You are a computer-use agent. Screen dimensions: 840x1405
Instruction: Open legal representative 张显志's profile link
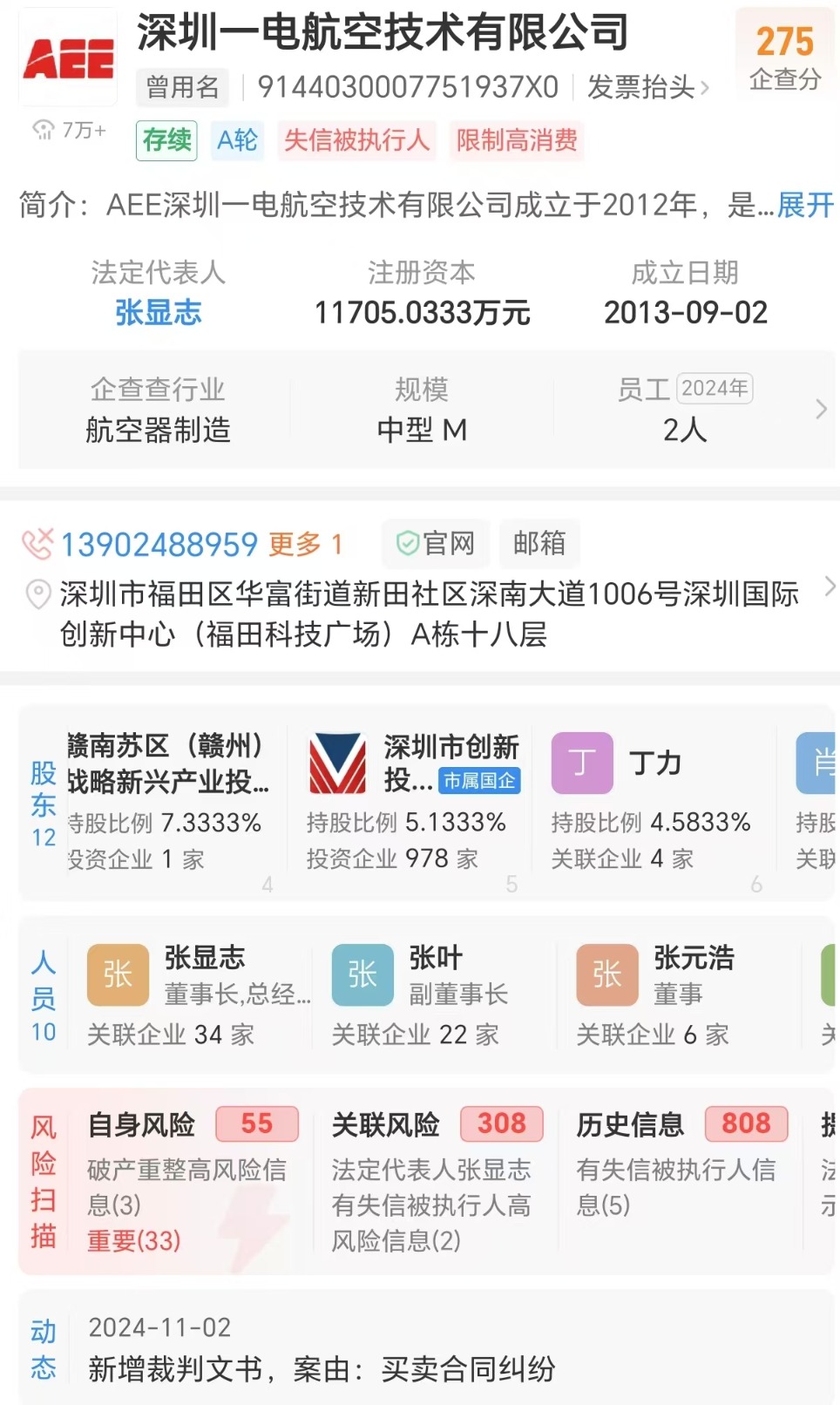point(158,312)
